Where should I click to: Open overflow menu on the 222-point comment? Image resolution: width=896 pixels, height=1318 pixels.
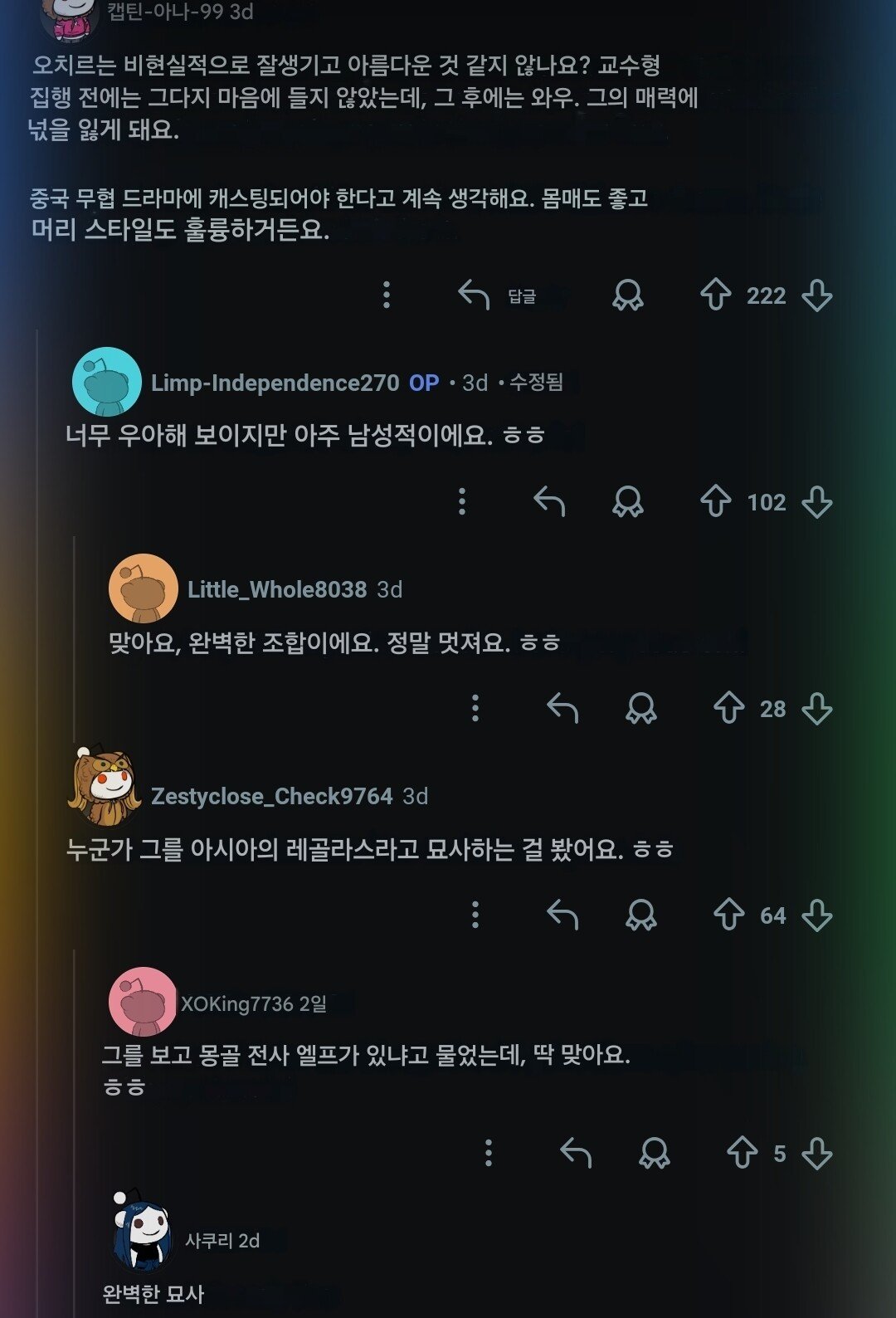click(386, 295)
